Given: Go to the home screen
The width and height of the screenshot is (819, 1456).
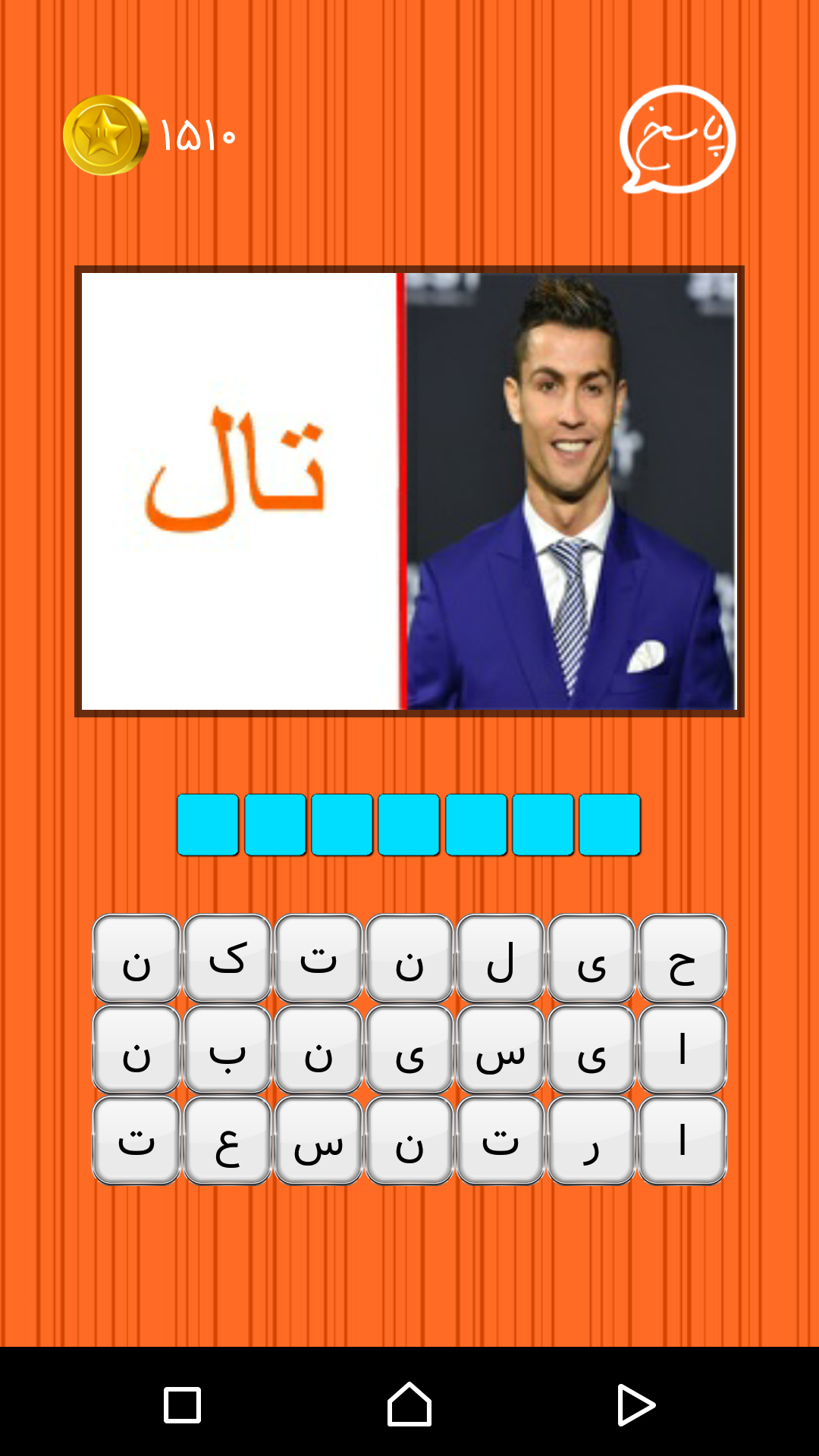Looking at the screenshot, I should [x=409, y=1404].
